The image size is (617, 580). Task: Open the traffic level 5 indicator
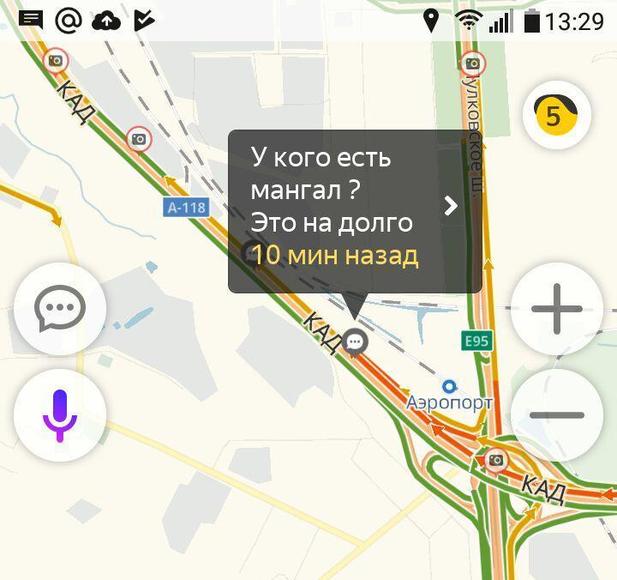(557, 115)
